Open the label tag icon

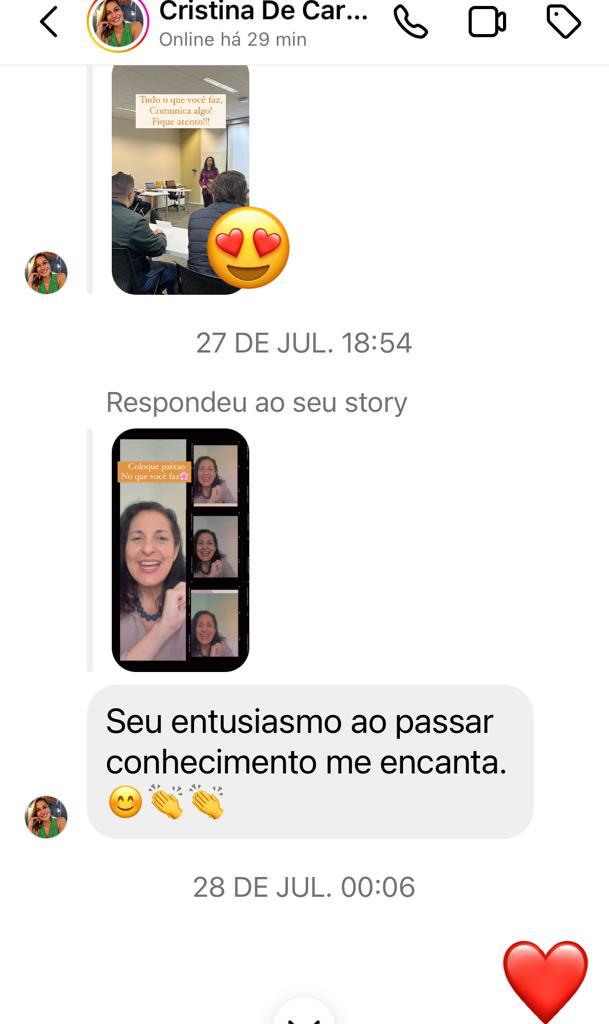click(x=563, y=22)
